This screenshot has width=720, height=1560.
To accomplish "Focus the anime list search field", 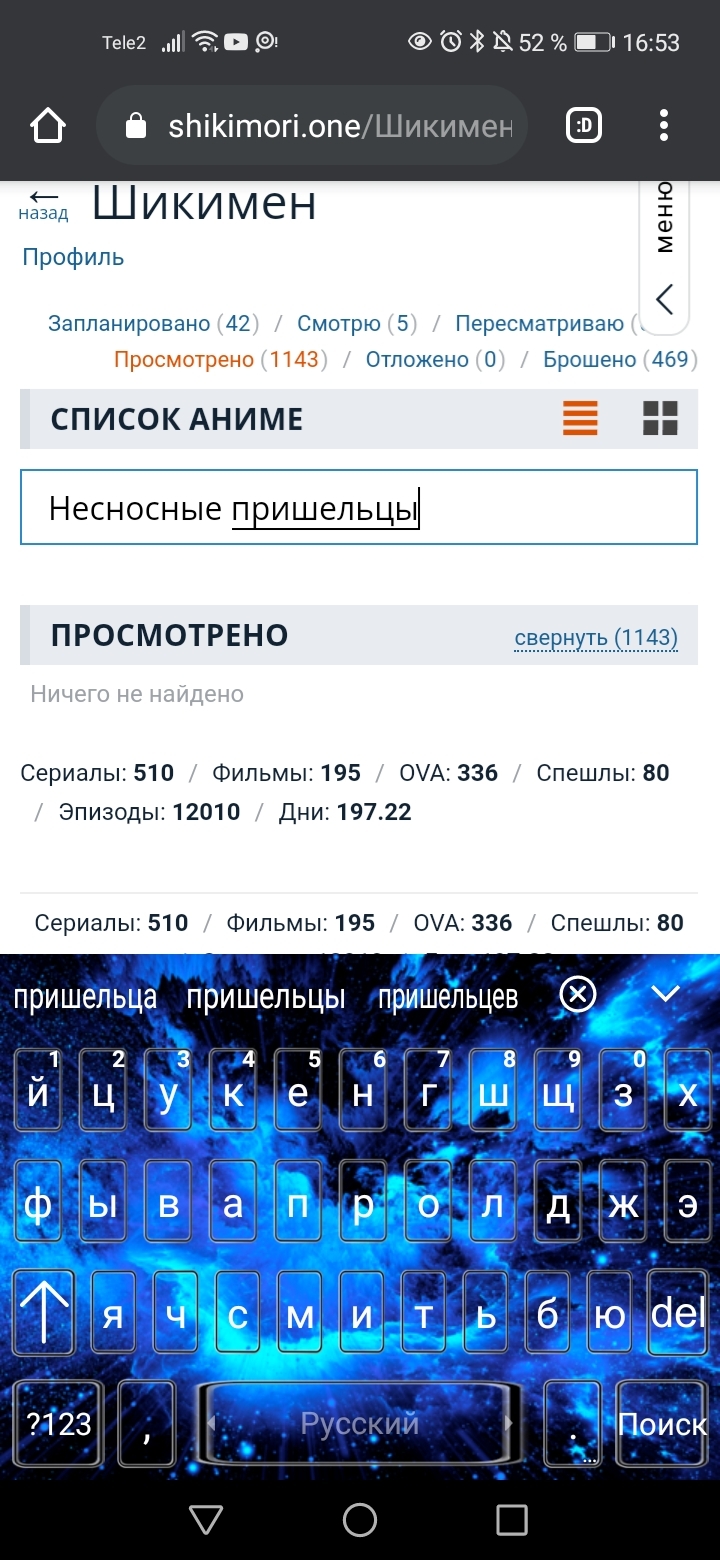I will [358, 508].
